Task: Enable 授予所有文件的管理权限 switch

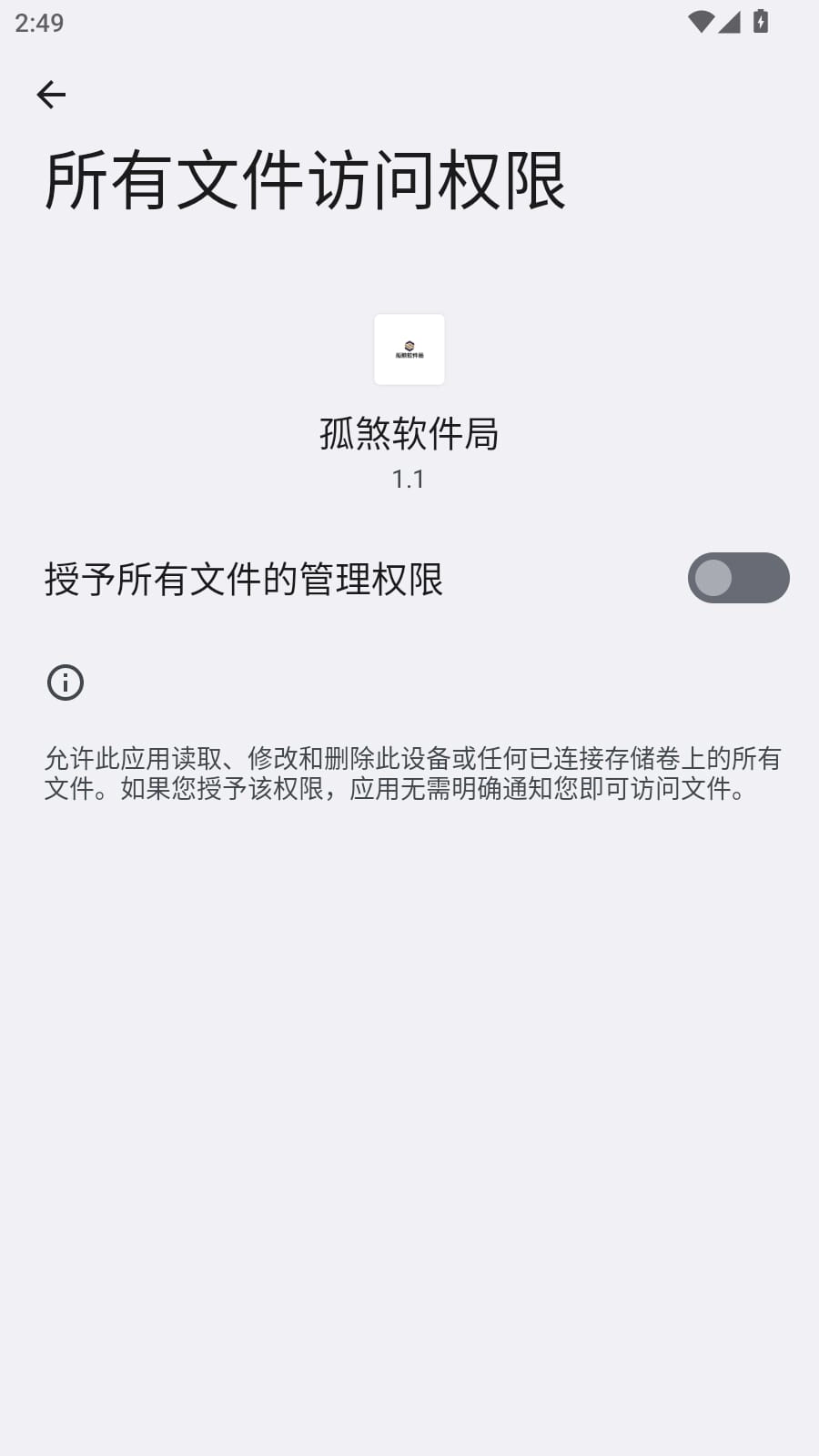Action: pyautogui.click(x=737, y=578)
